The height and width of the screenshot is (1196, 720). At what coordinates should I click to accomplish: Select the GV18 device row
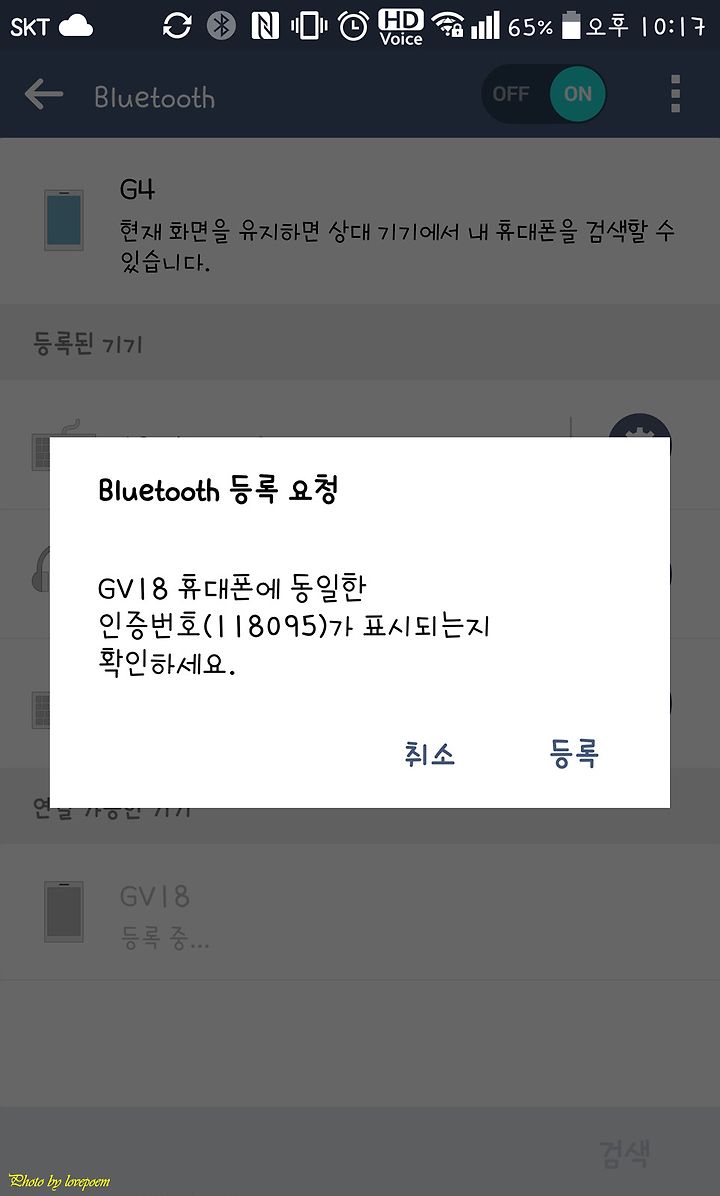pyautogui.click(x=360, y=912)
